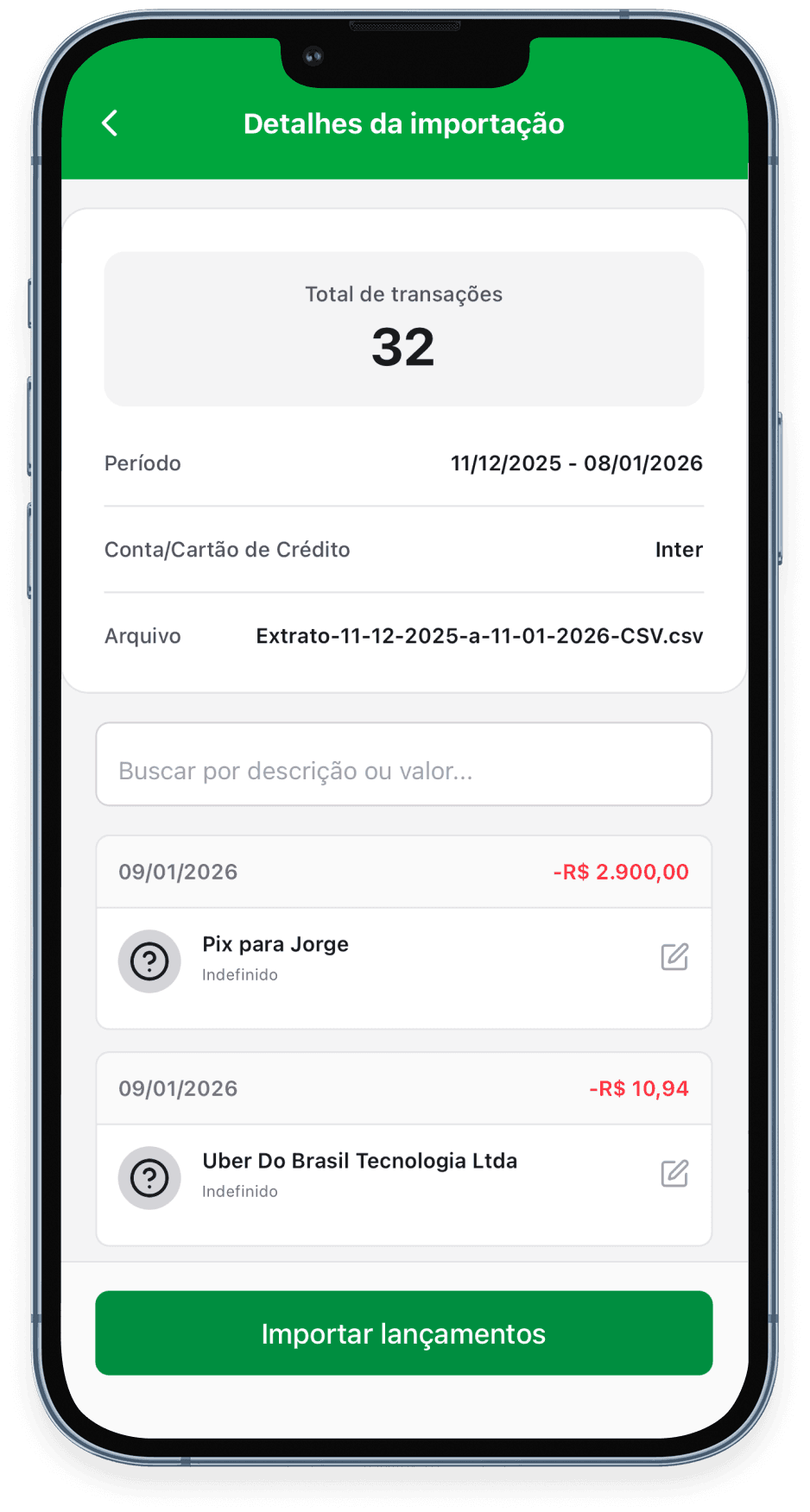This screenshot has width=810, height=1512.
Task: Tap the question mark category icon for Uber transaction
Action: tap(149, 1177)
